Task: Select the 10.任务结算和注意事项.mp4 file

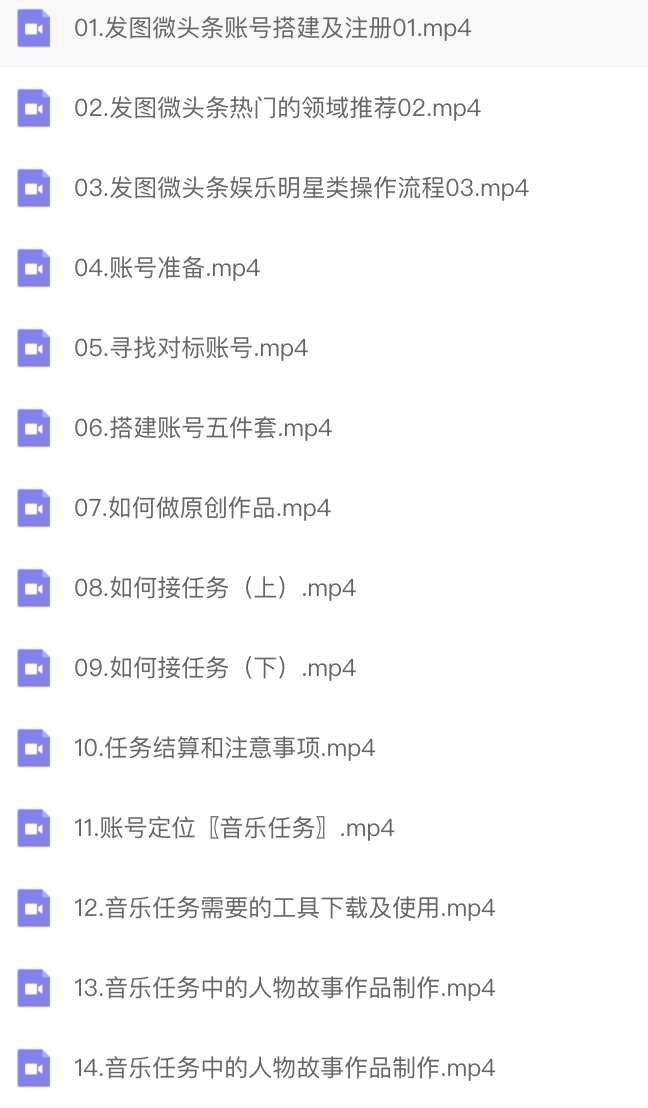Action: [x=225, y=748]
